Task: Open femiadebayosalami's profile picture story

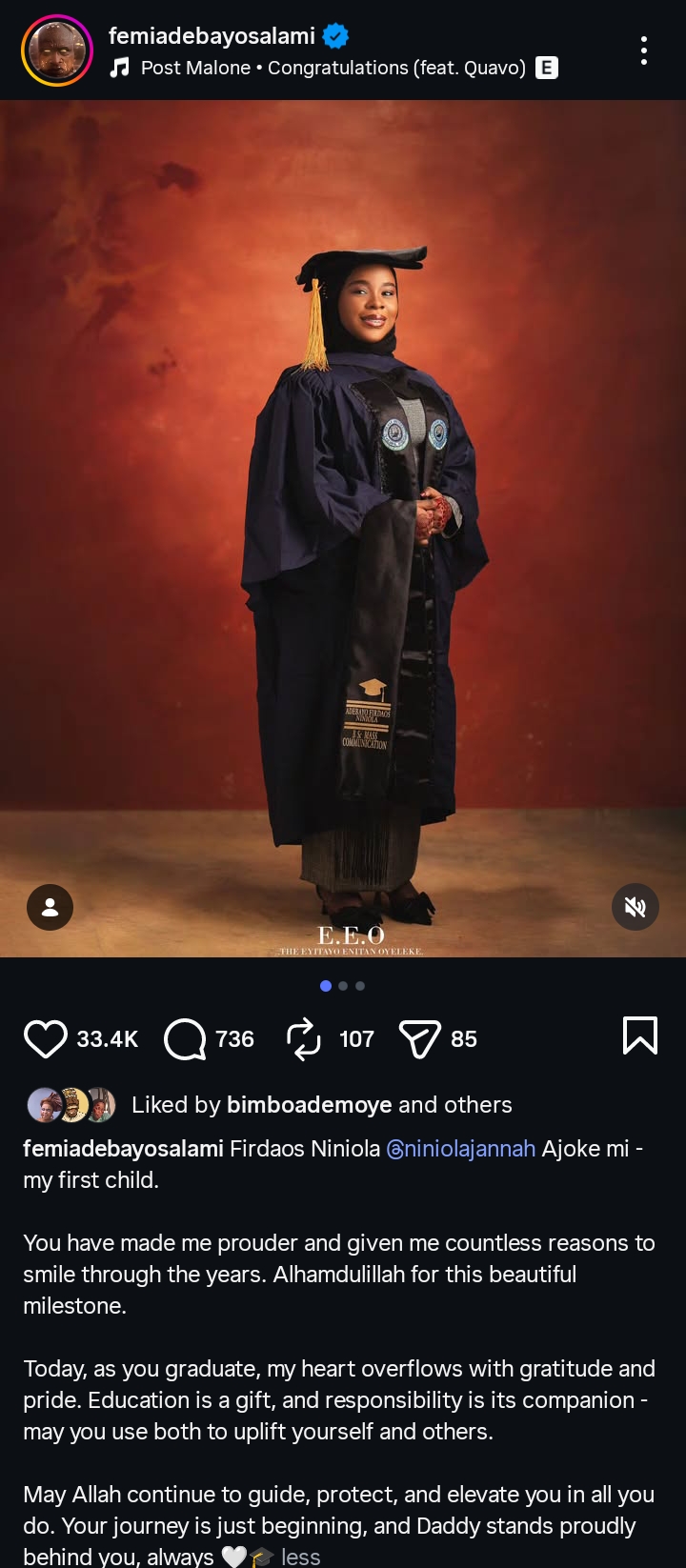Action: [57, 50]
